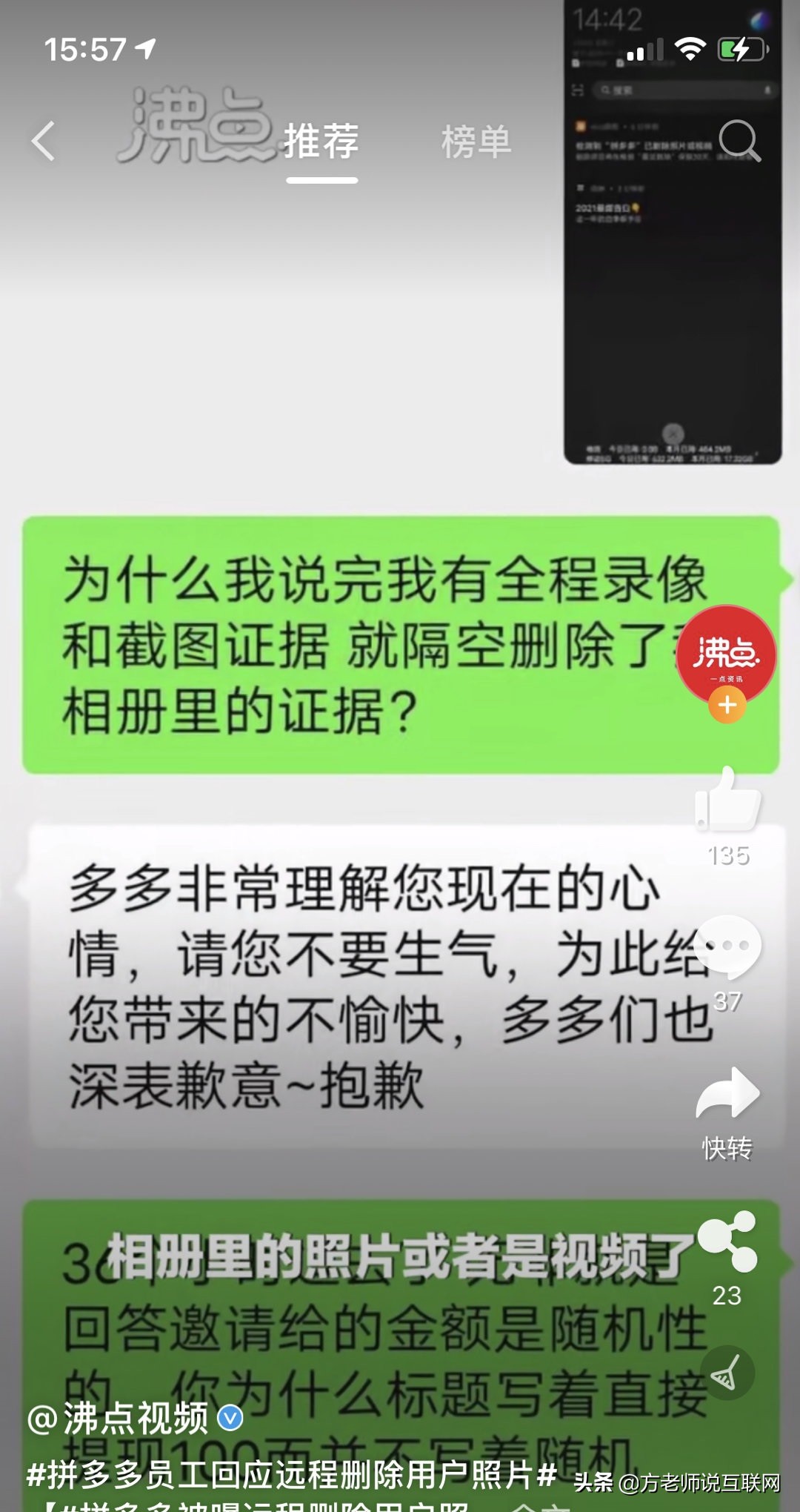Follow 沸点 with the plus badge
Viewport: 800px width, 1512px height.
(727, 705)
